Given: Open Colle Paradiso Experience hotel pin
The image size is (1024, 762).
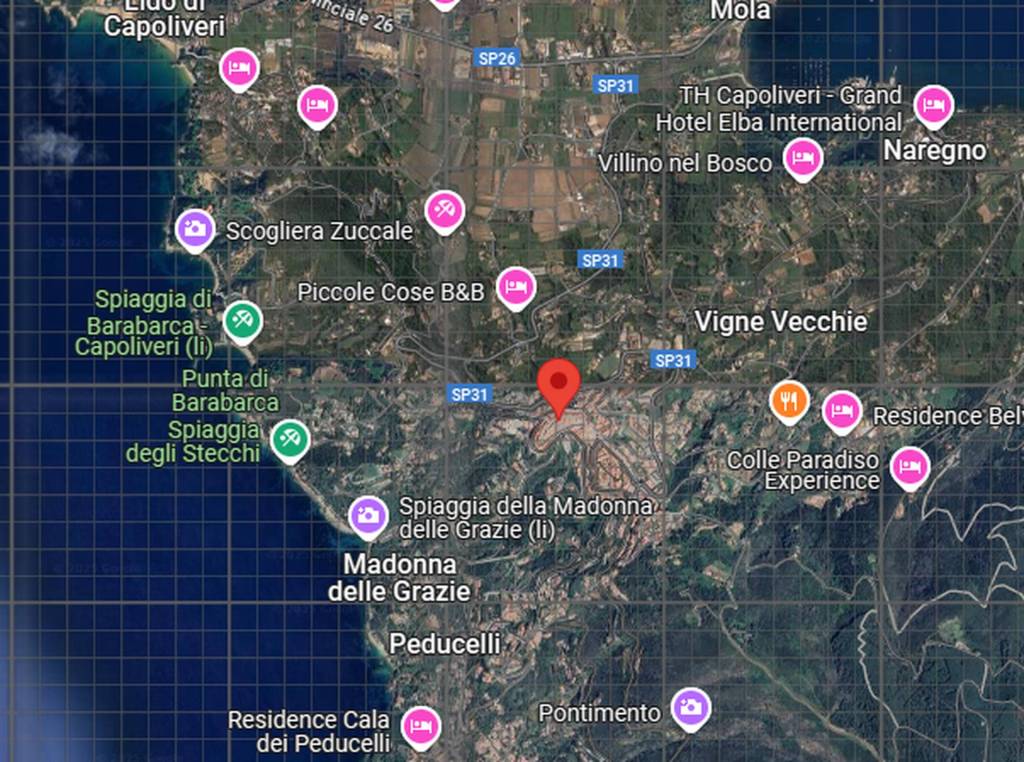Looking at the screenshot, I should tap(910, 466).
